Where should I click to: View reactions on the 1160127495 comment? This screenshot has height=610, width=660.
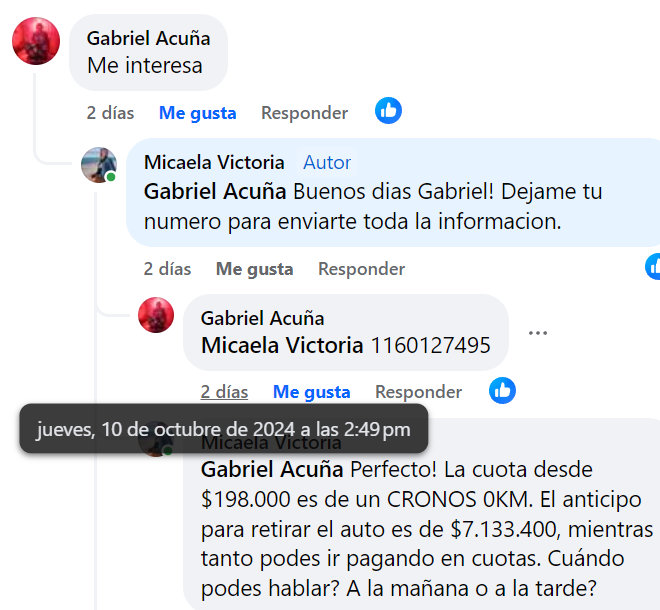pyautogui.click(x=503, y=390)
